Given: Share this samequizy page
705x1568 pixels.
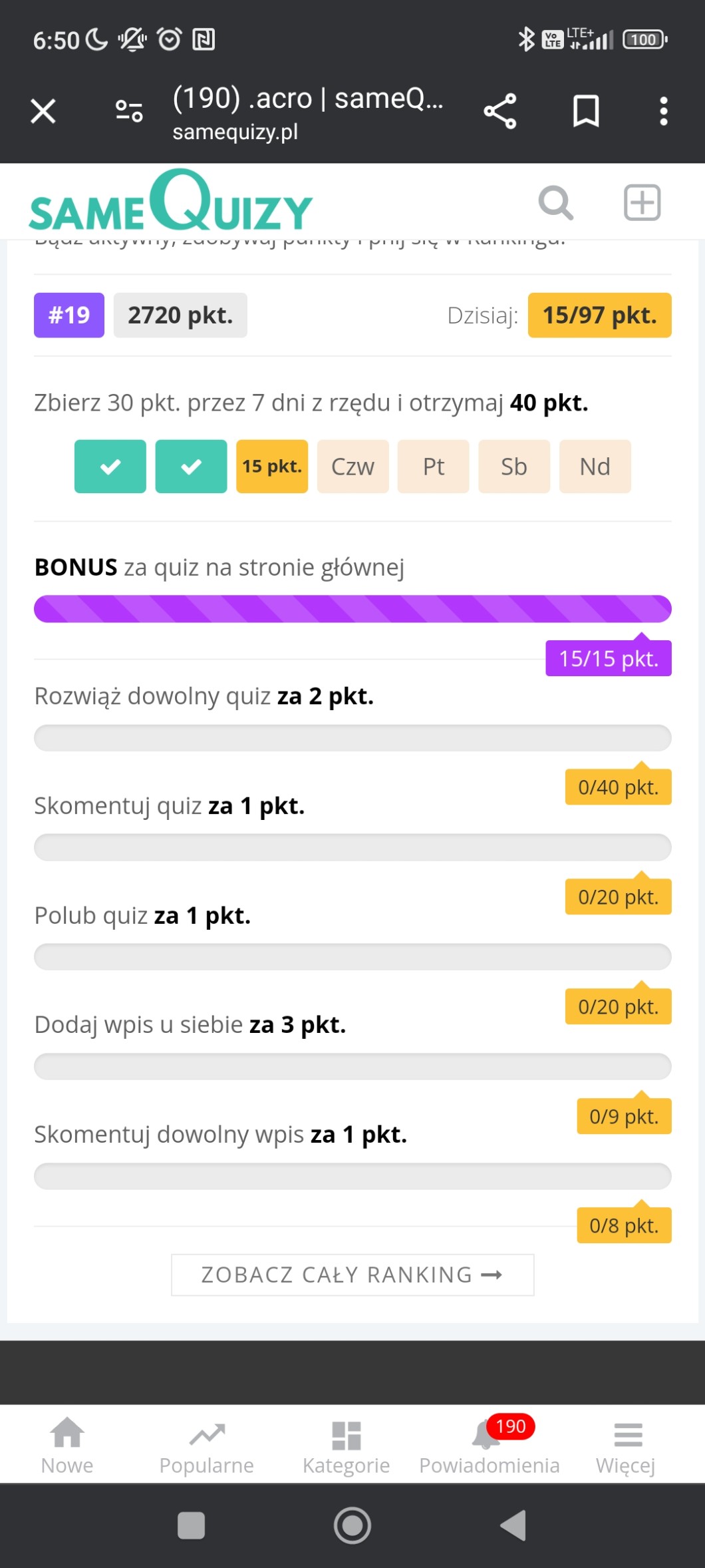Looking at the screenshot, I should [500, 111].
